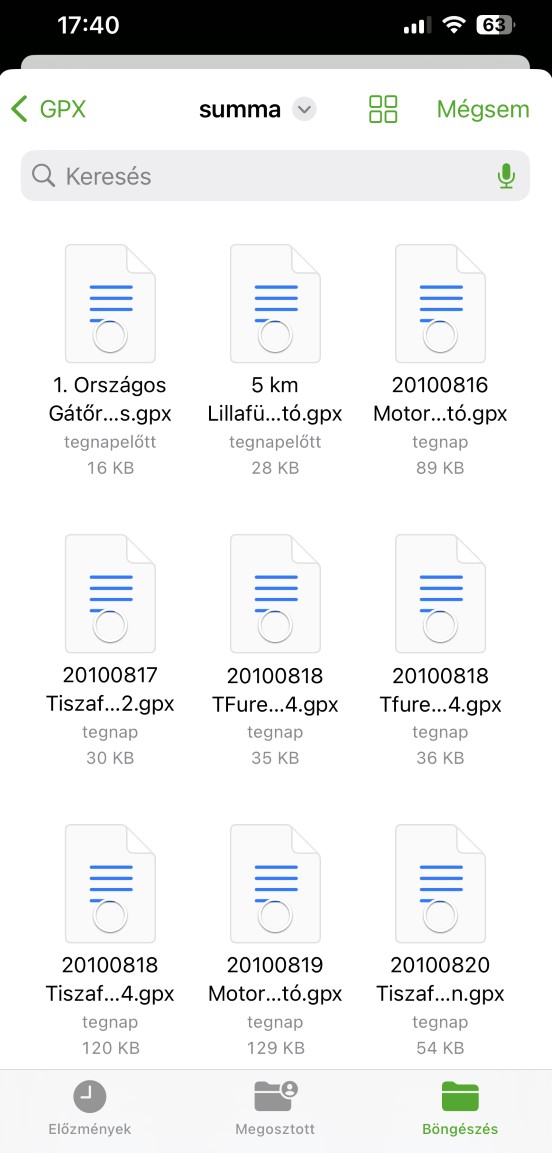Tap the Keresés search field
Image resolution: width=552 pixels, height=1153 pixels.
coord(275,176)
